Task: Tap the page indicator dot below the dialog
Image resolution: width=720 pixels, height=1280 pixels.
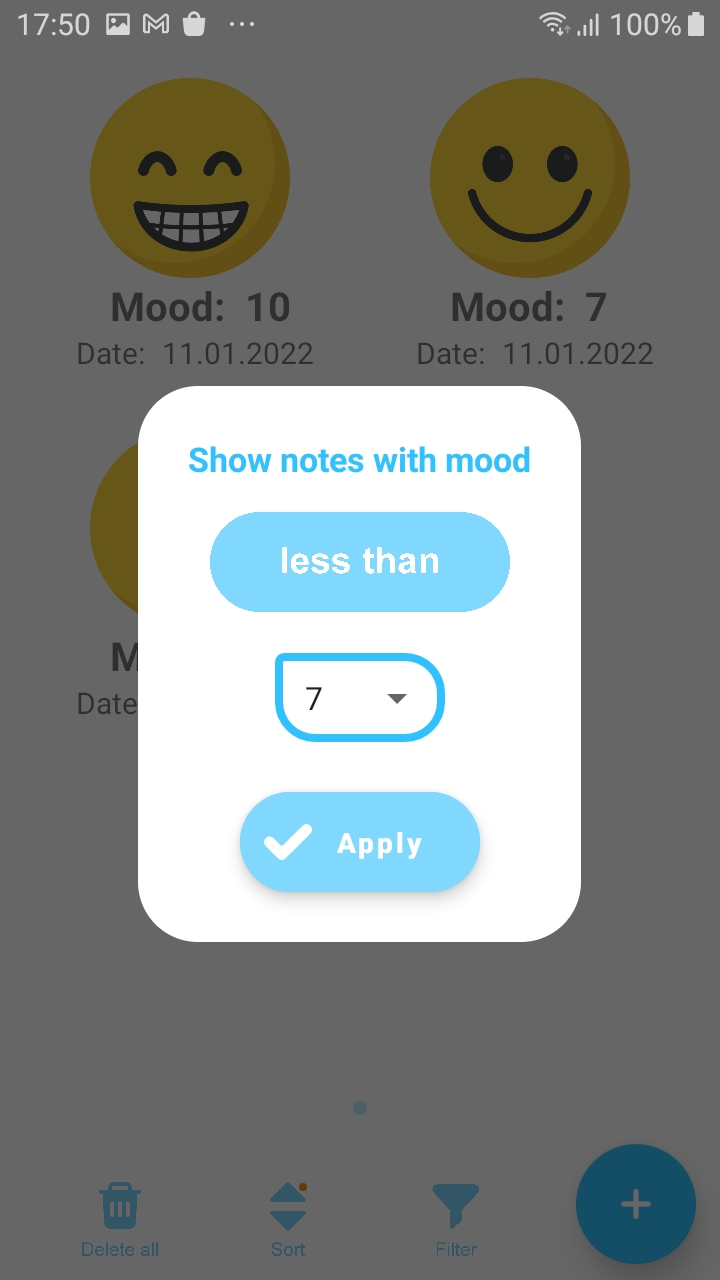Action: pos(359,1107)
